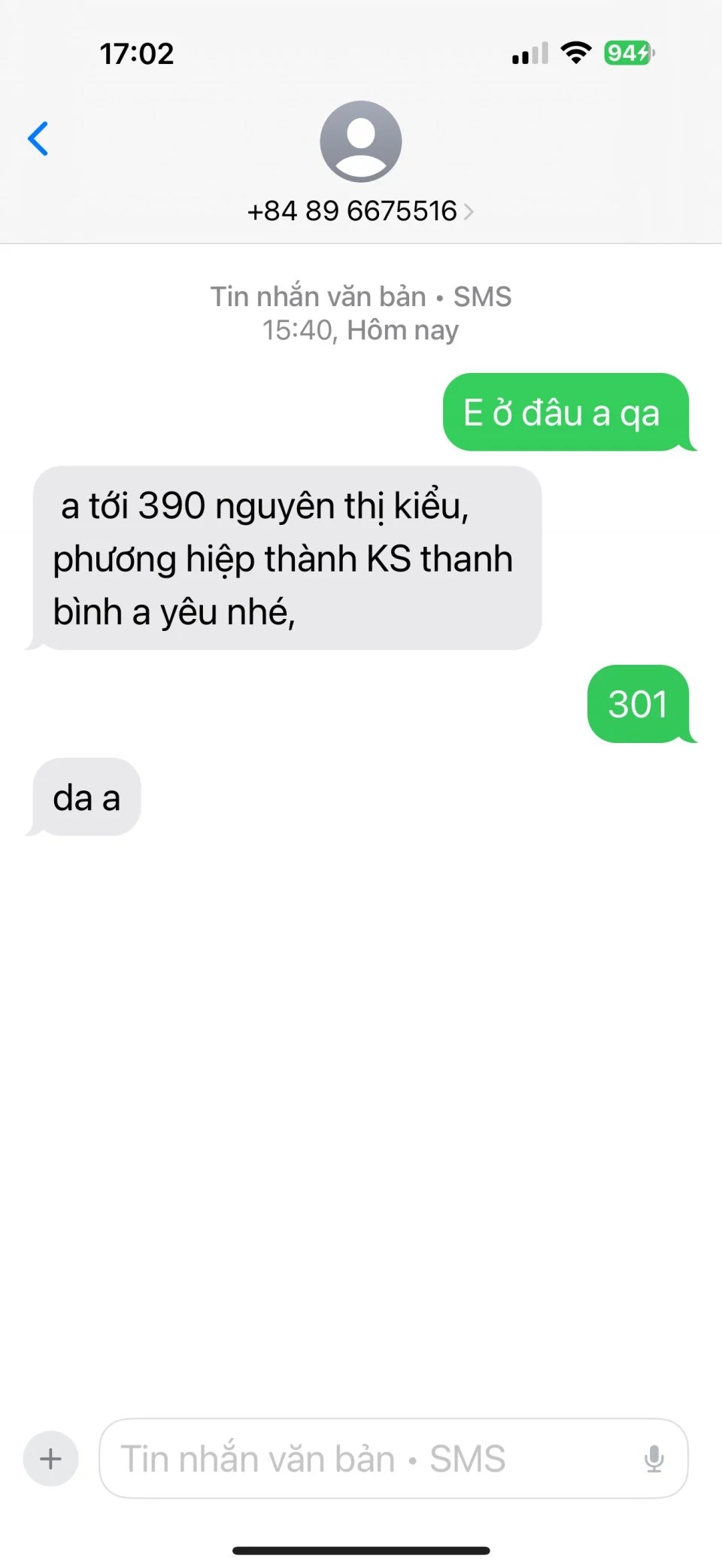The height and width of the screenshot is (1568, 722).
Task: Open the plus attachments menu
Action: point(50,1458)
